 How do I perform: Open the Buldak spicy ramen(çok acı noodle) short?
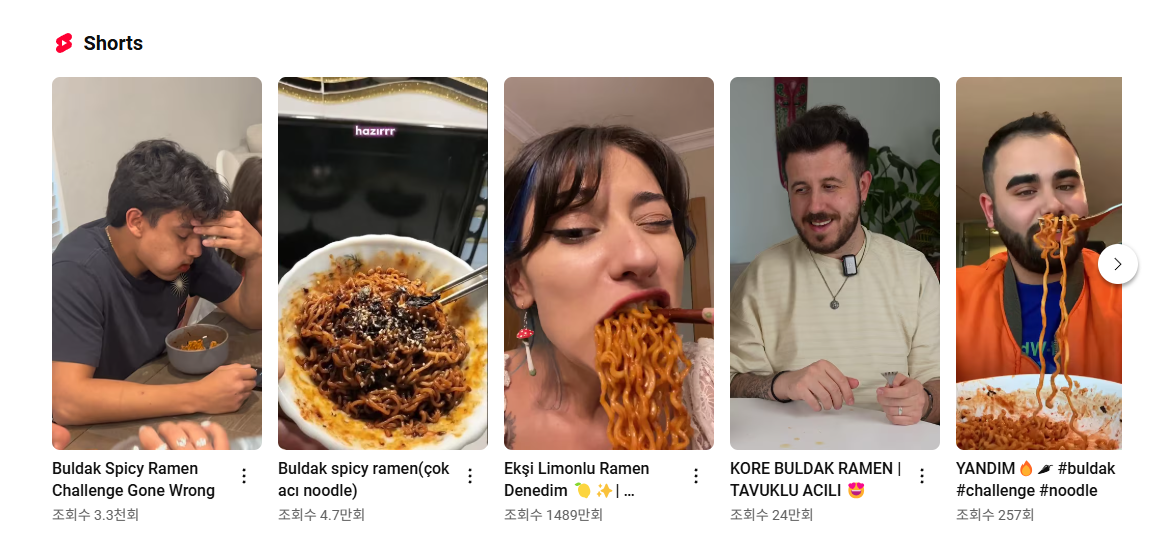pos(383,263)
